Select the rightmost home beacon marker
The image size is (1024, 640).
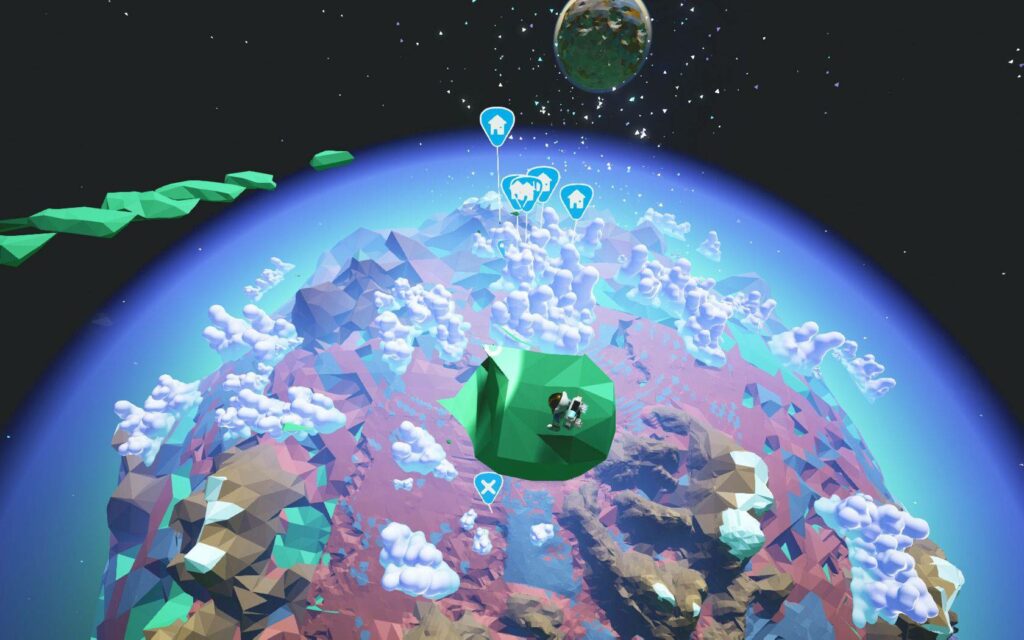pos(575,198)
